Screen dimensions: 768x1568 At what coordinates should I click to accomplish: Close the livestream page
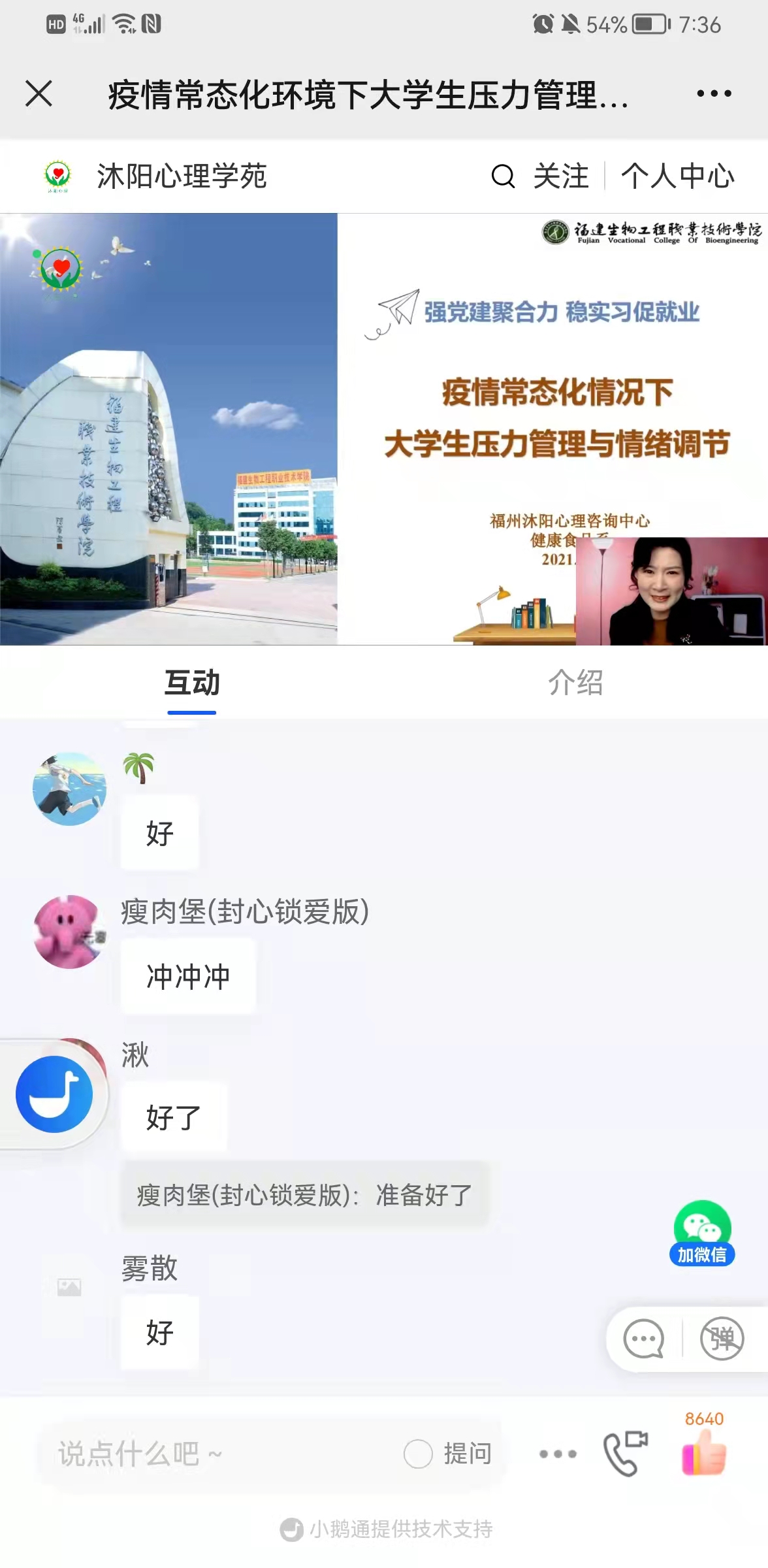(39, 93)
